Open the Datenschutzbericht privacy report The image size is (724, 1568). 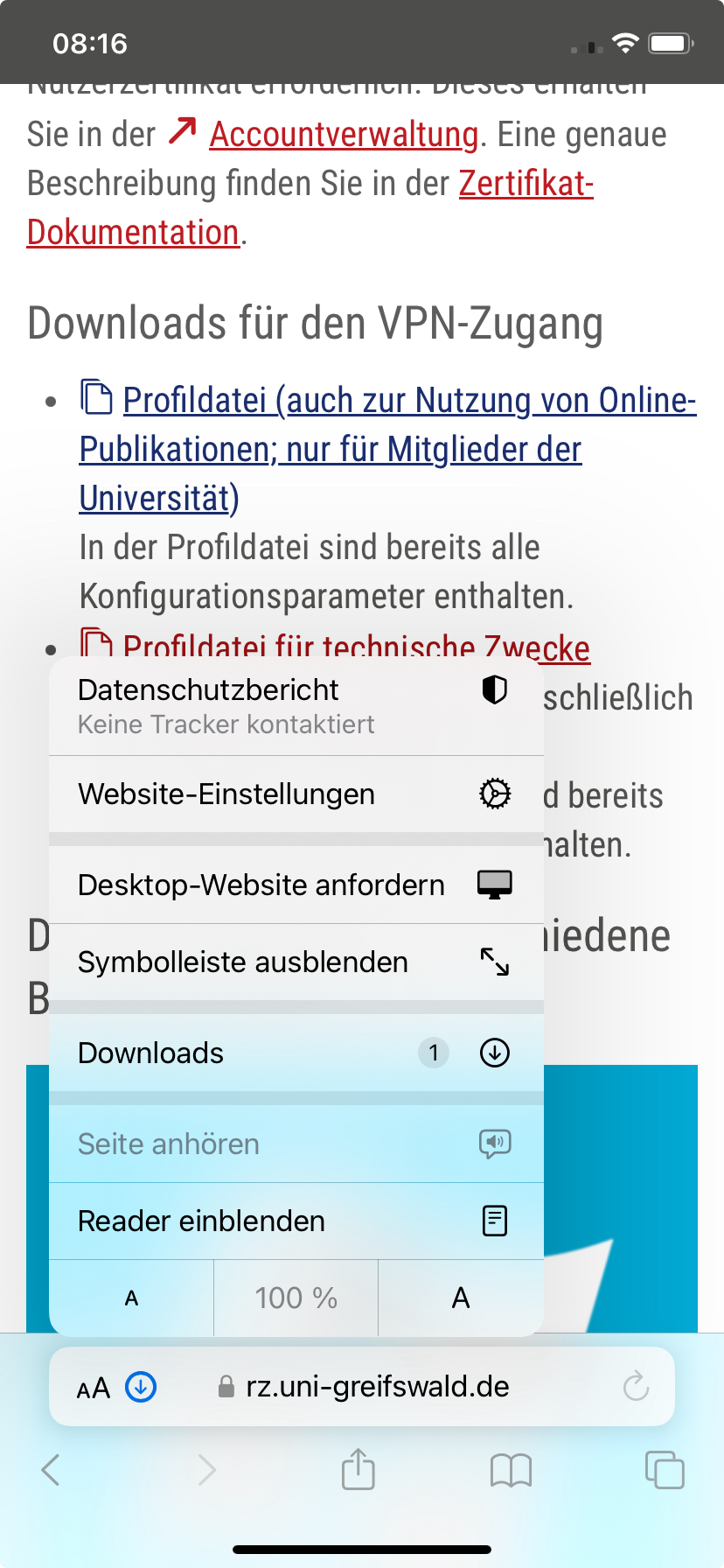[296, 705]
